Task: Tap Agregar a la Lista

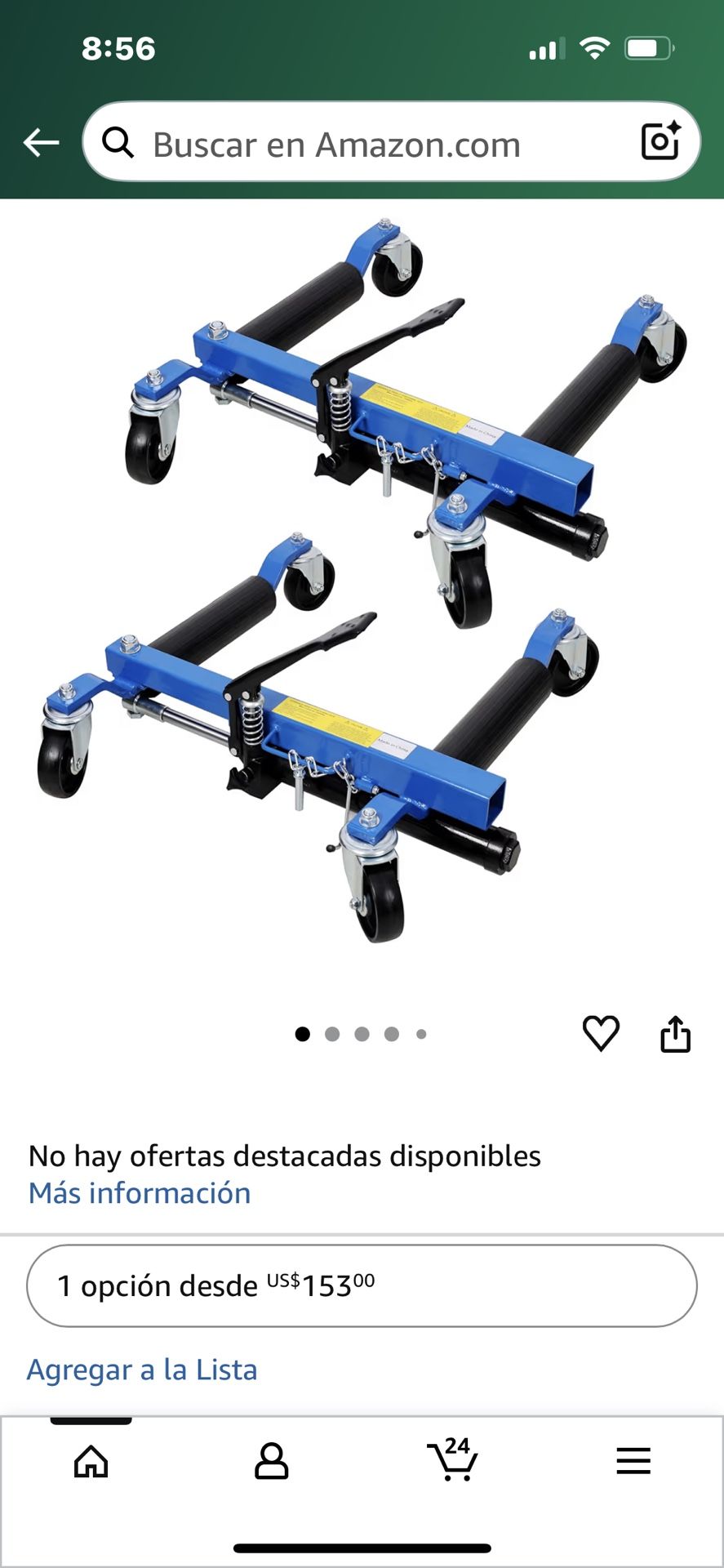Action: pos(142,1370)
